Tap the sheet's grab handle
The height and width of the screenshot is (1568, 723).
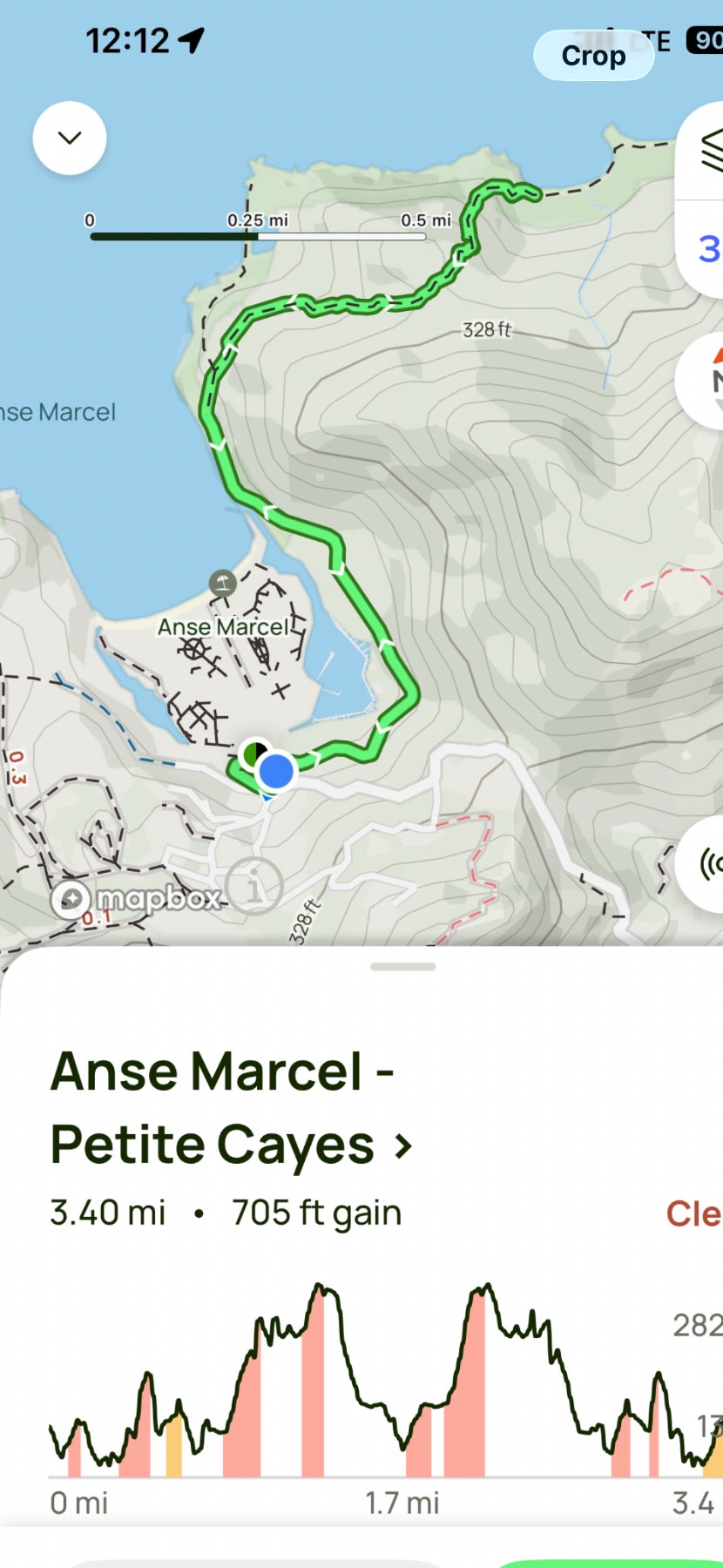pos(402,967)
